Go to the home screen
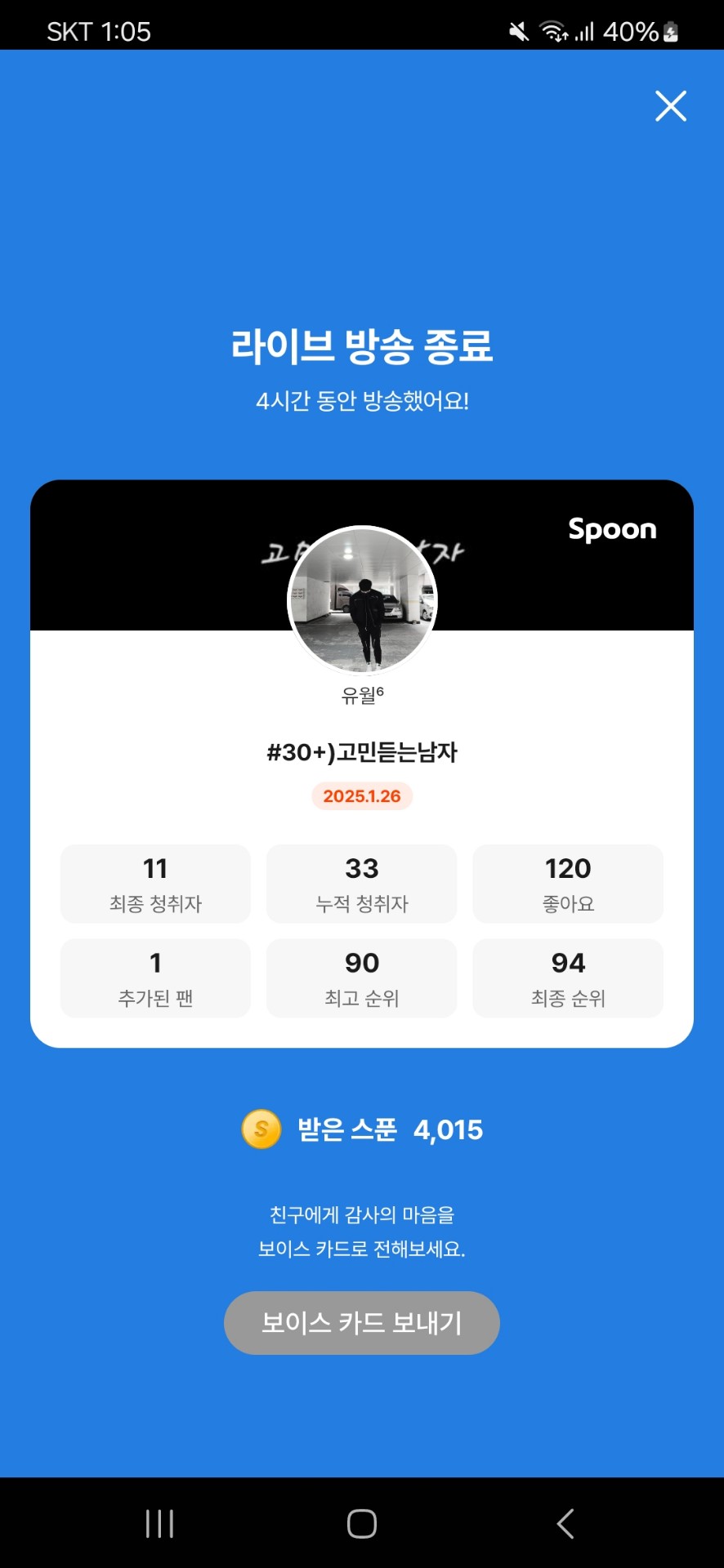The height and width of the screenshot is (1568, 724). click(362, 1523)
